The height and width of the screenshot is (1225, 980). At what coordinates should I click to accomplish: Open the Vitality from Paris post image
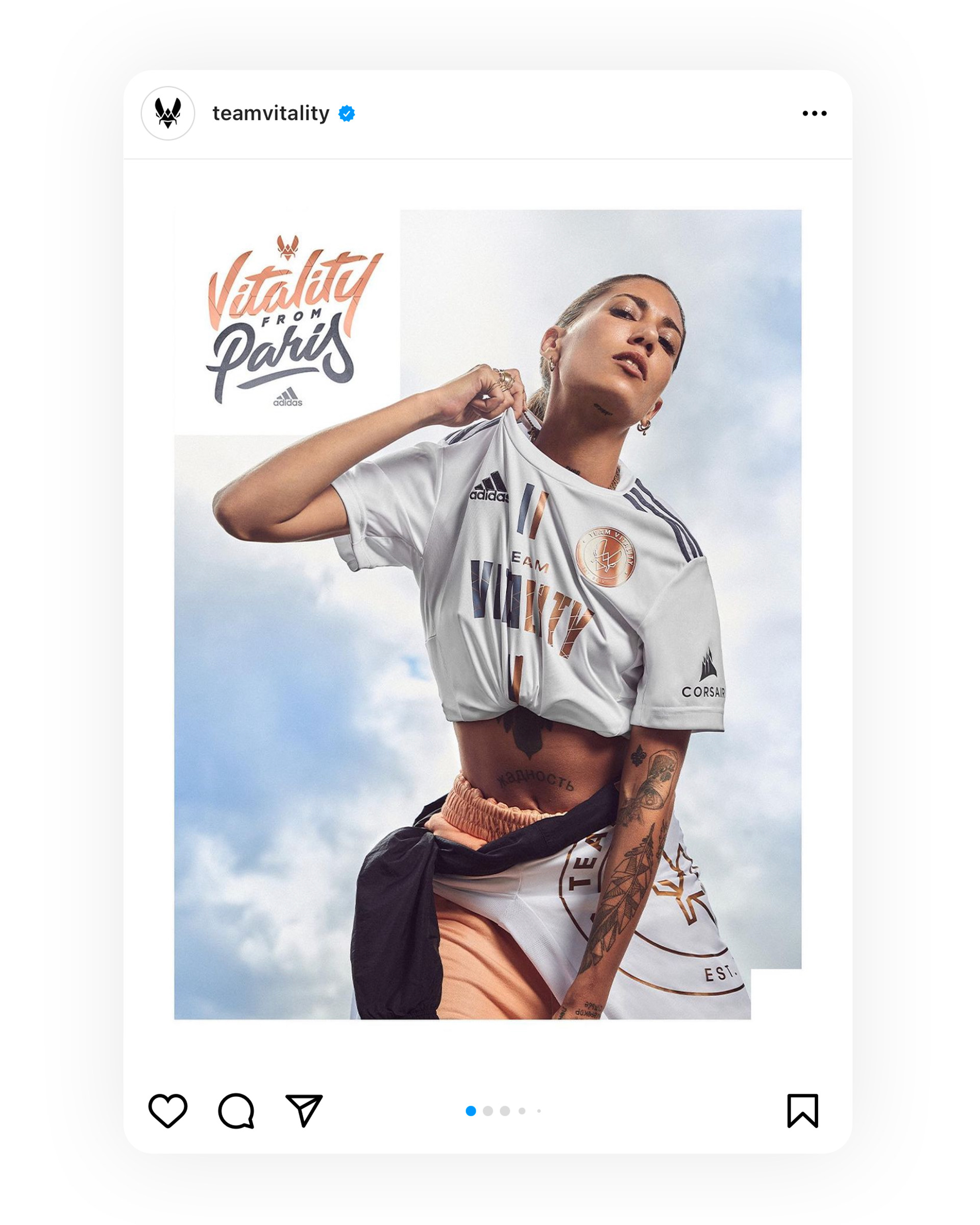(488, 614)
